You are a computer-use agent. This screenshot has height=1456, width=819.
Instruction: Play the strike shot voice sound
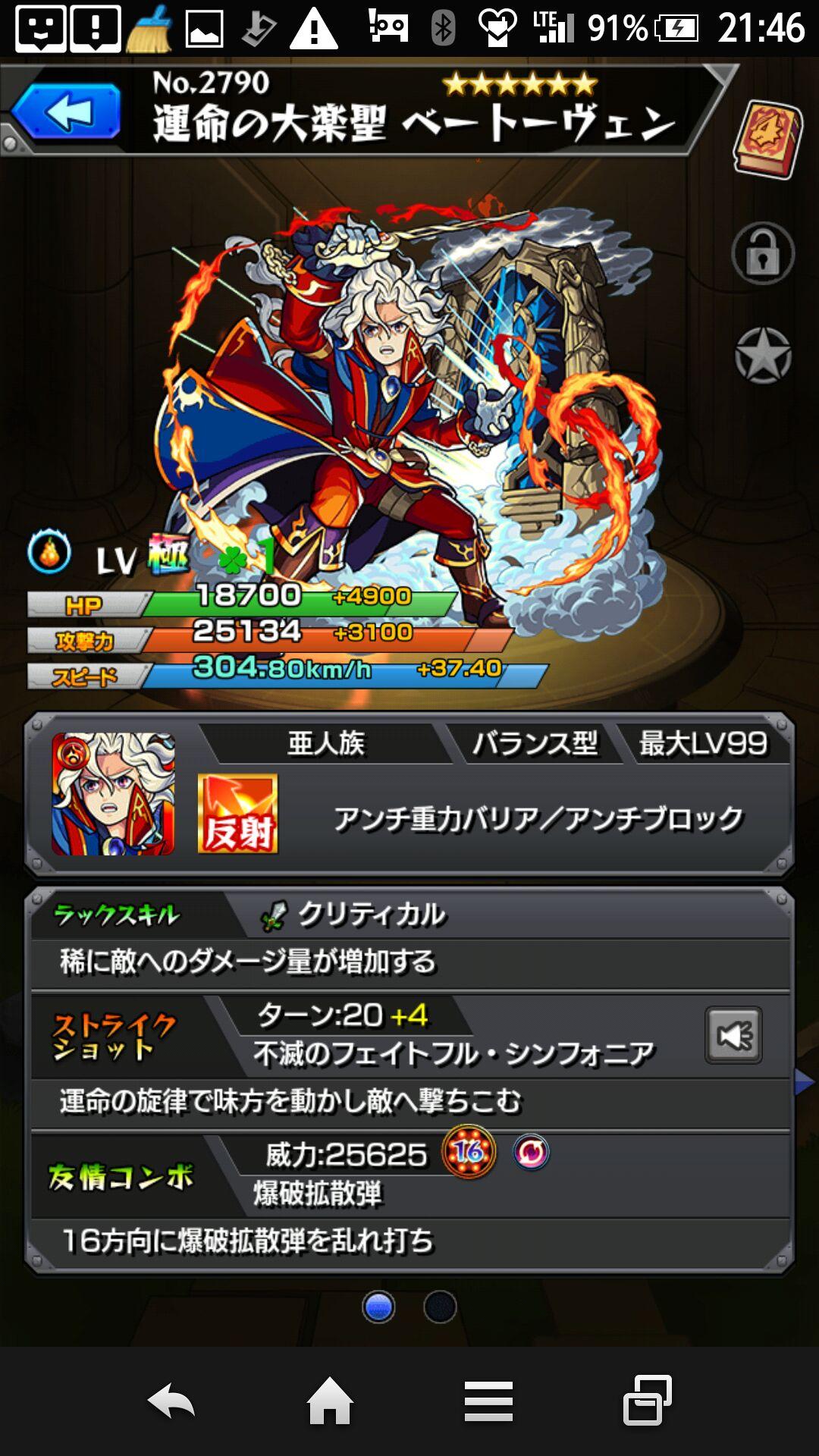coord(733,1035)
